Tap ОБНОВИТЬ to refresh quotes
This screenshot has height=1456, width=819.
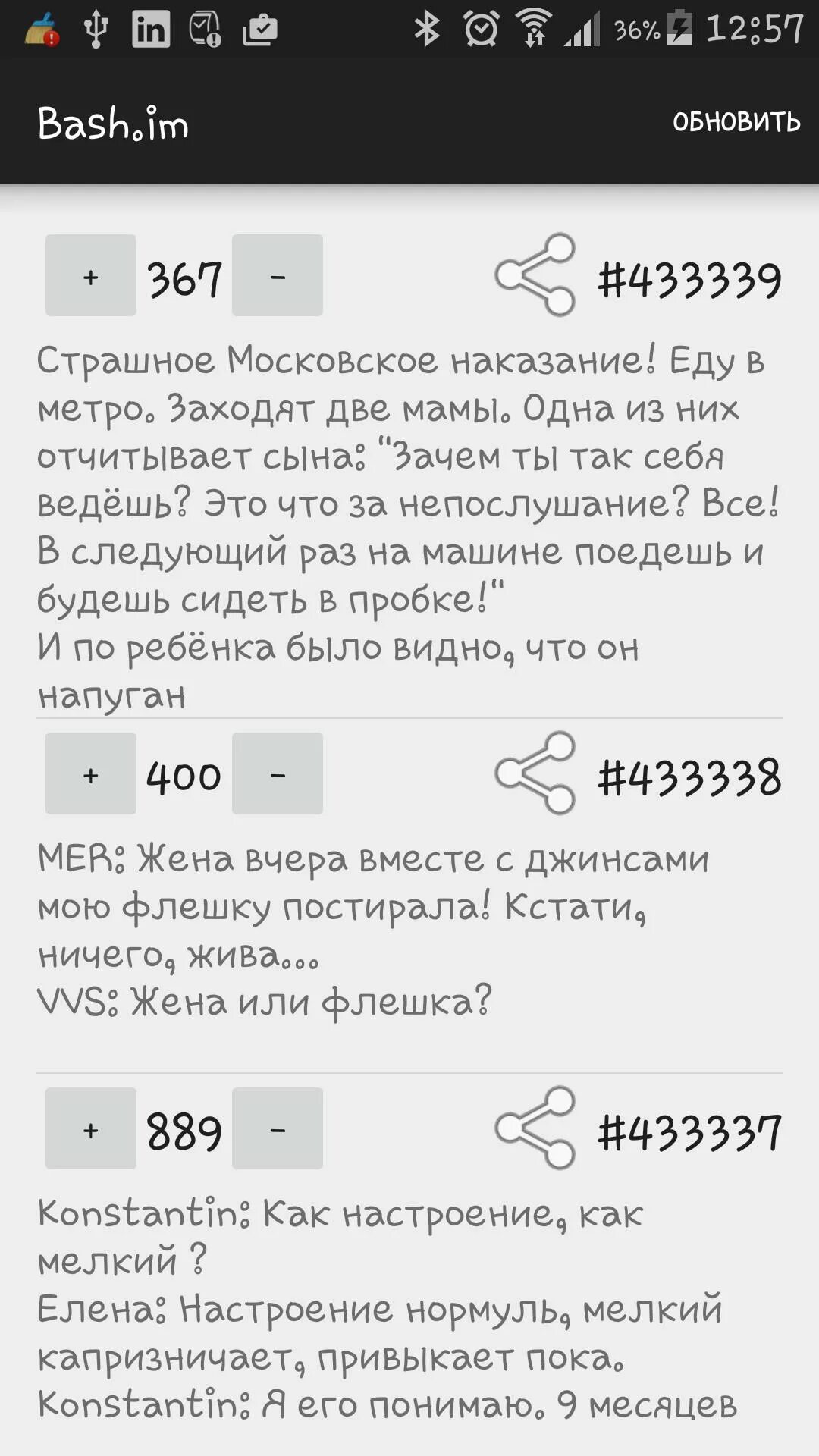coord(736,122)
